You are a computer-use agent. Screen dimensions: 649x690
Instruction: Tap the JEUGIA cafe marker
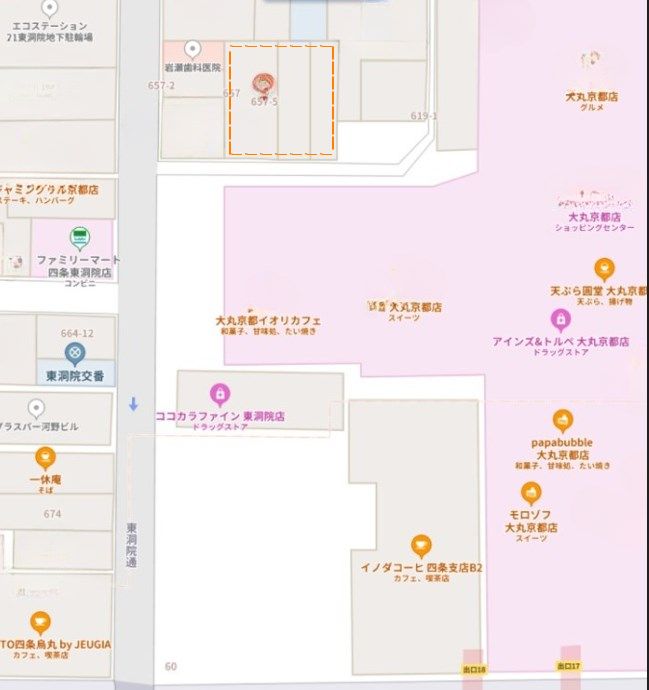[40, 623]
